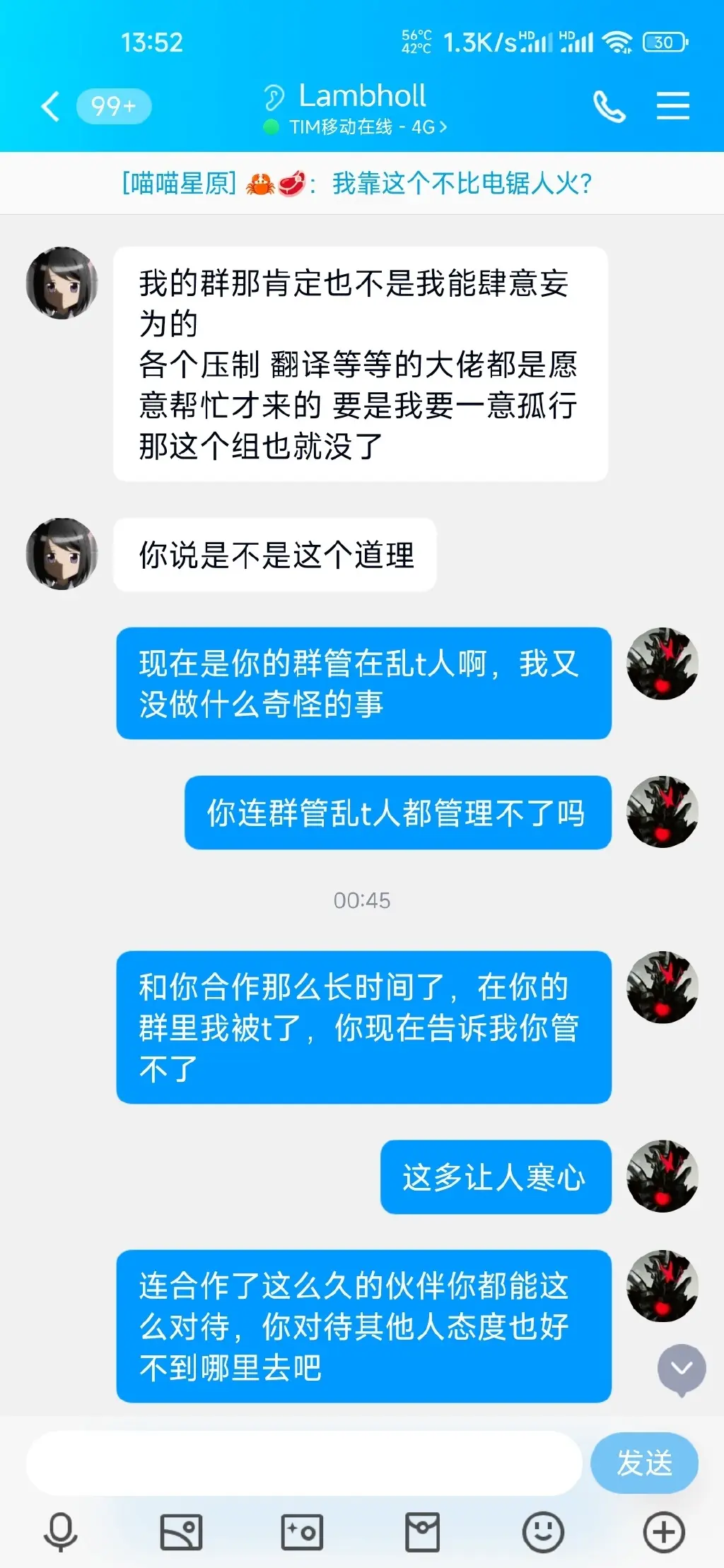724x1568 pixels.
Task: Jump to the latest messages
Action: pyautogui.click(x=682, y=1369)
